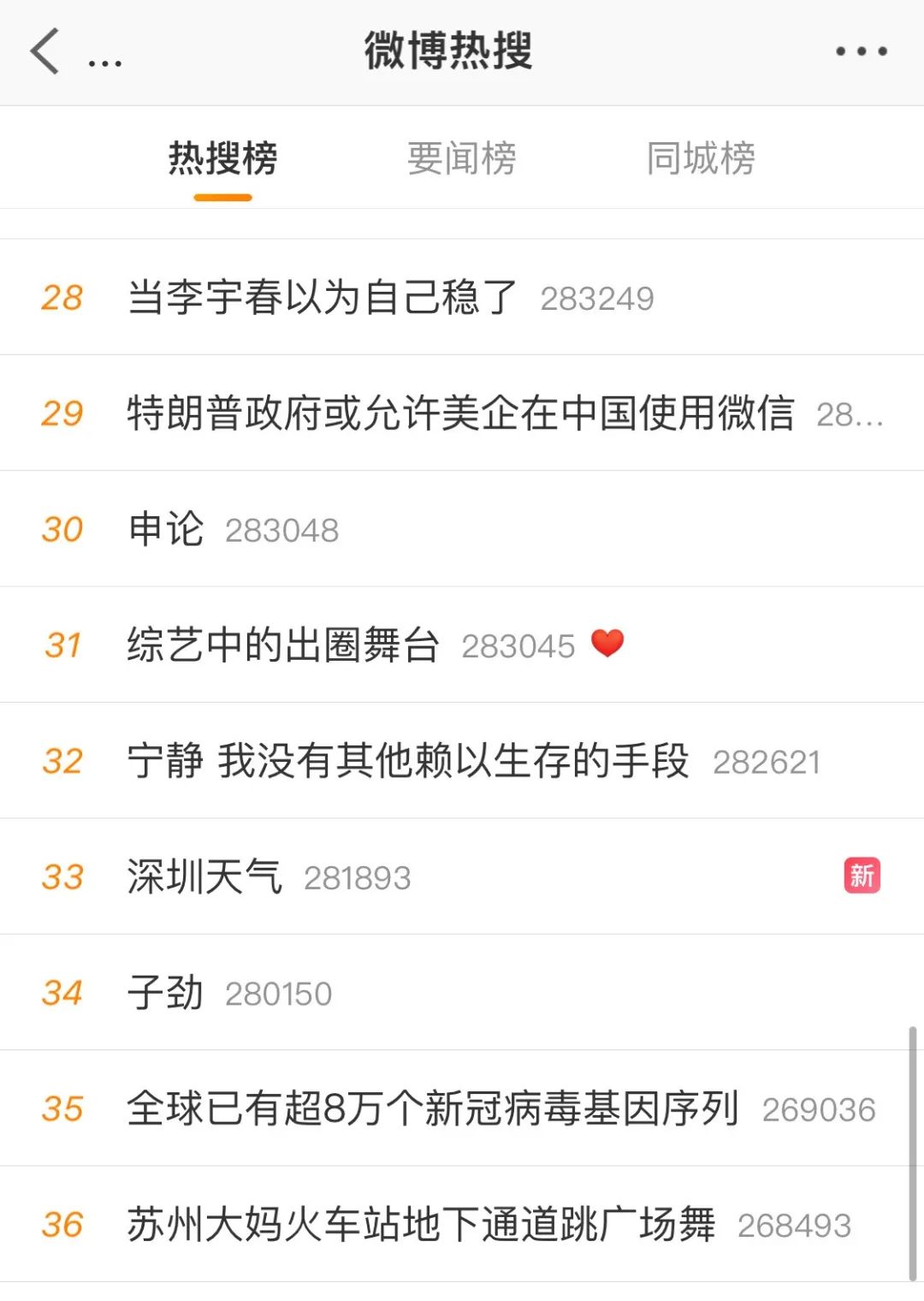Open topic 苏州大妈火车站地下通道跳广场舞

[x=420, y=1225]
